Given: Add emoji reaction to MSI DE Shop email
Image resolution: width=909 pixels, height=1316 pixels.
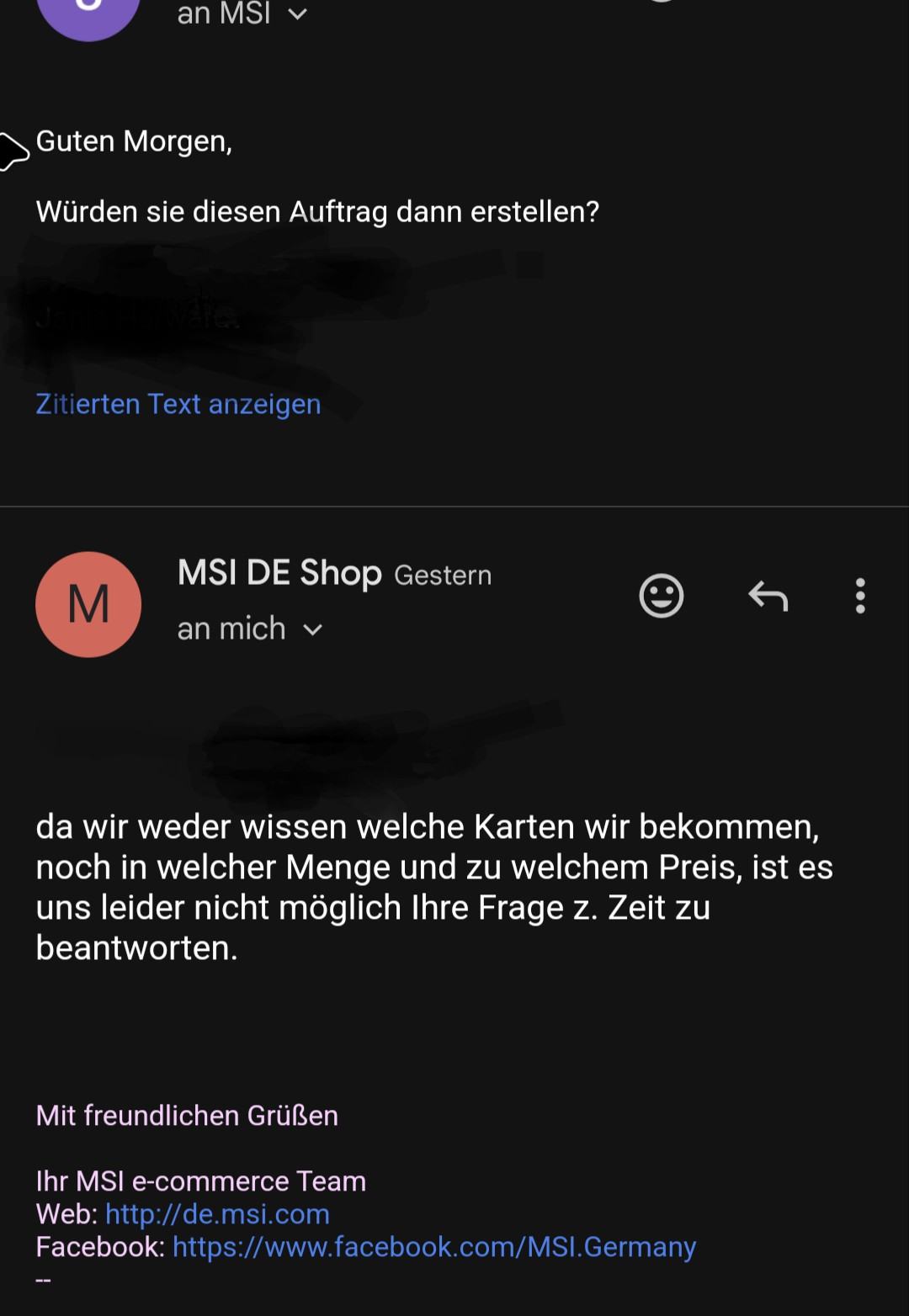Looking at the screenshot, I should point(662,596).
